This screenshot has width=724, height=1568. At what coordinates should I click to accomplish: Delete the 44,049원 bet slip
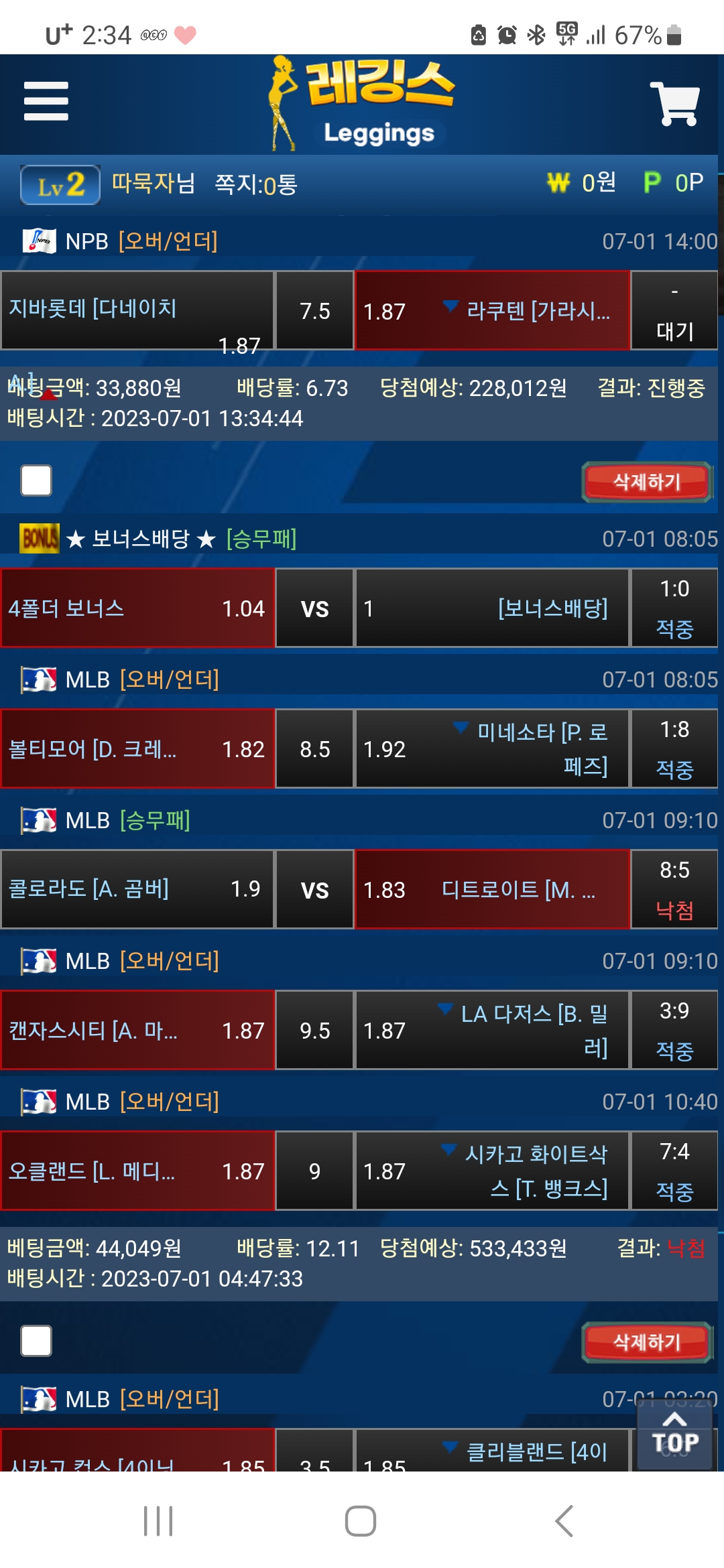[646, 1342]
